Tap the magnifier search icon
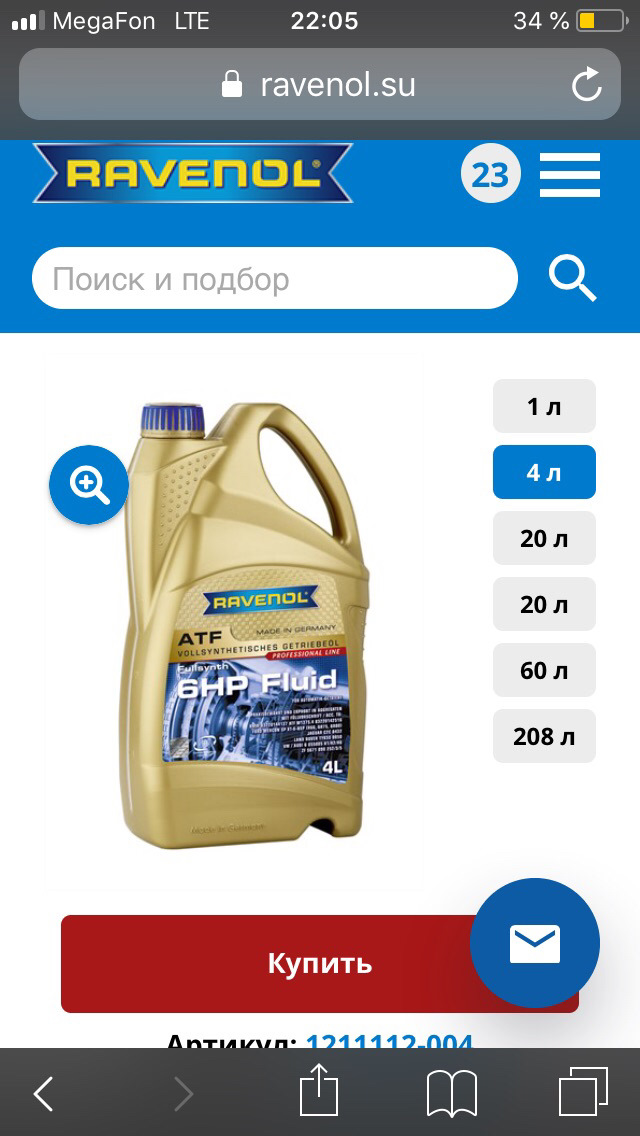The height and width of the screenshot is (1136, 640). (x=572, y=279)
